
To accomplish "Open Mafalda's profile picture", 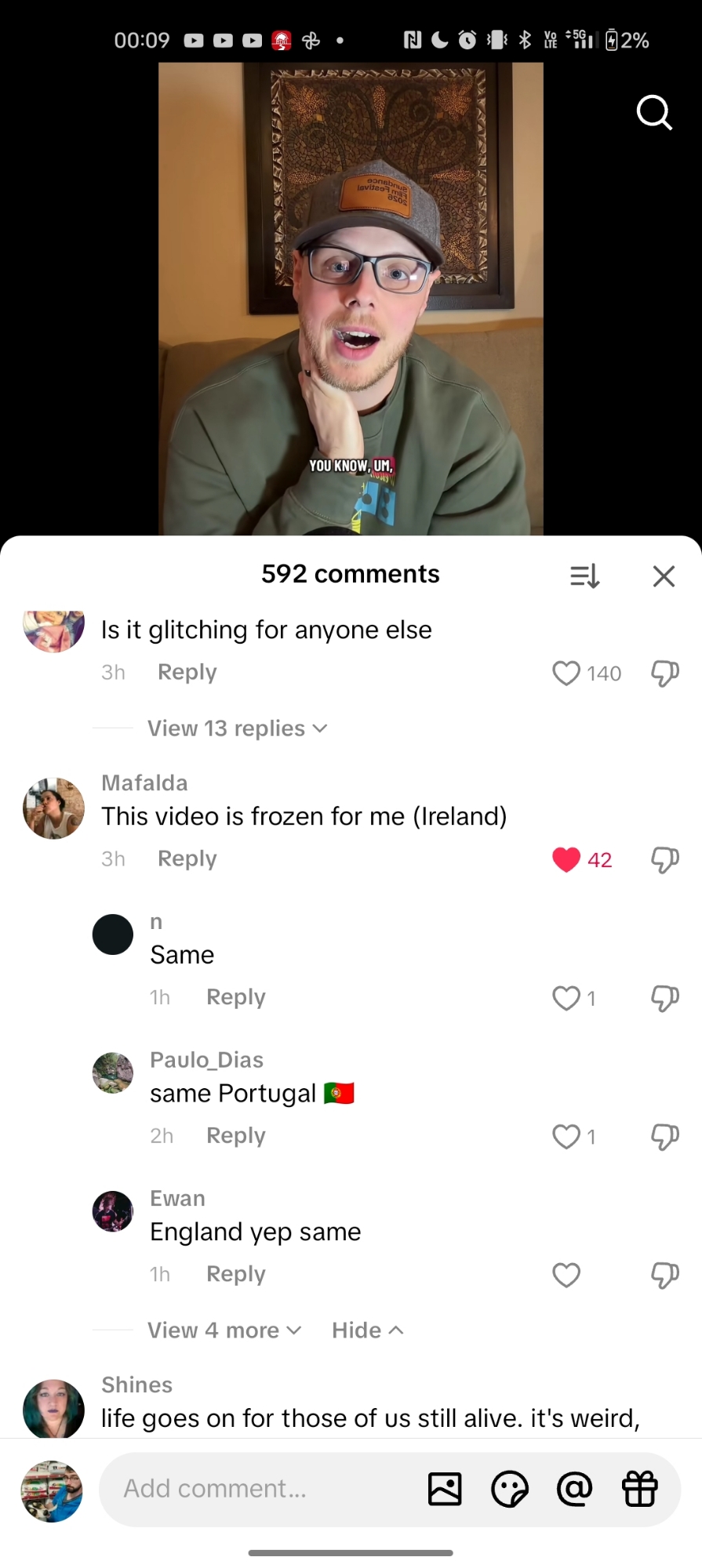I will [x=53, y=808].
